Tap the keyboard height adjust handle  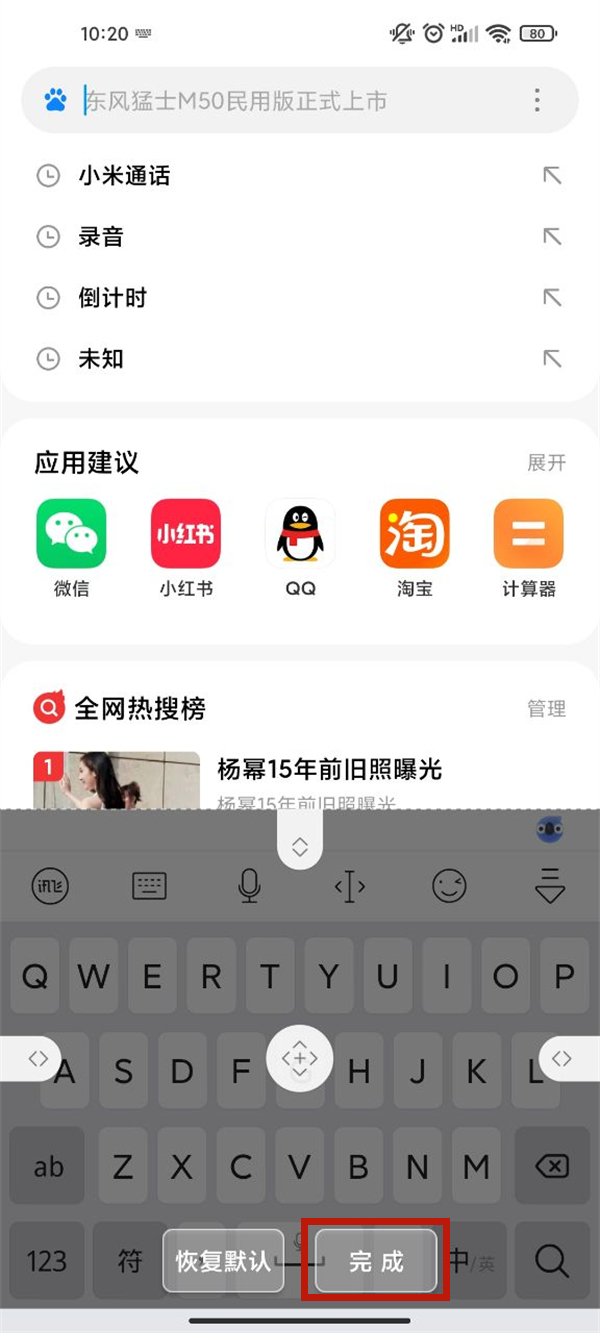tap(300, 846)
